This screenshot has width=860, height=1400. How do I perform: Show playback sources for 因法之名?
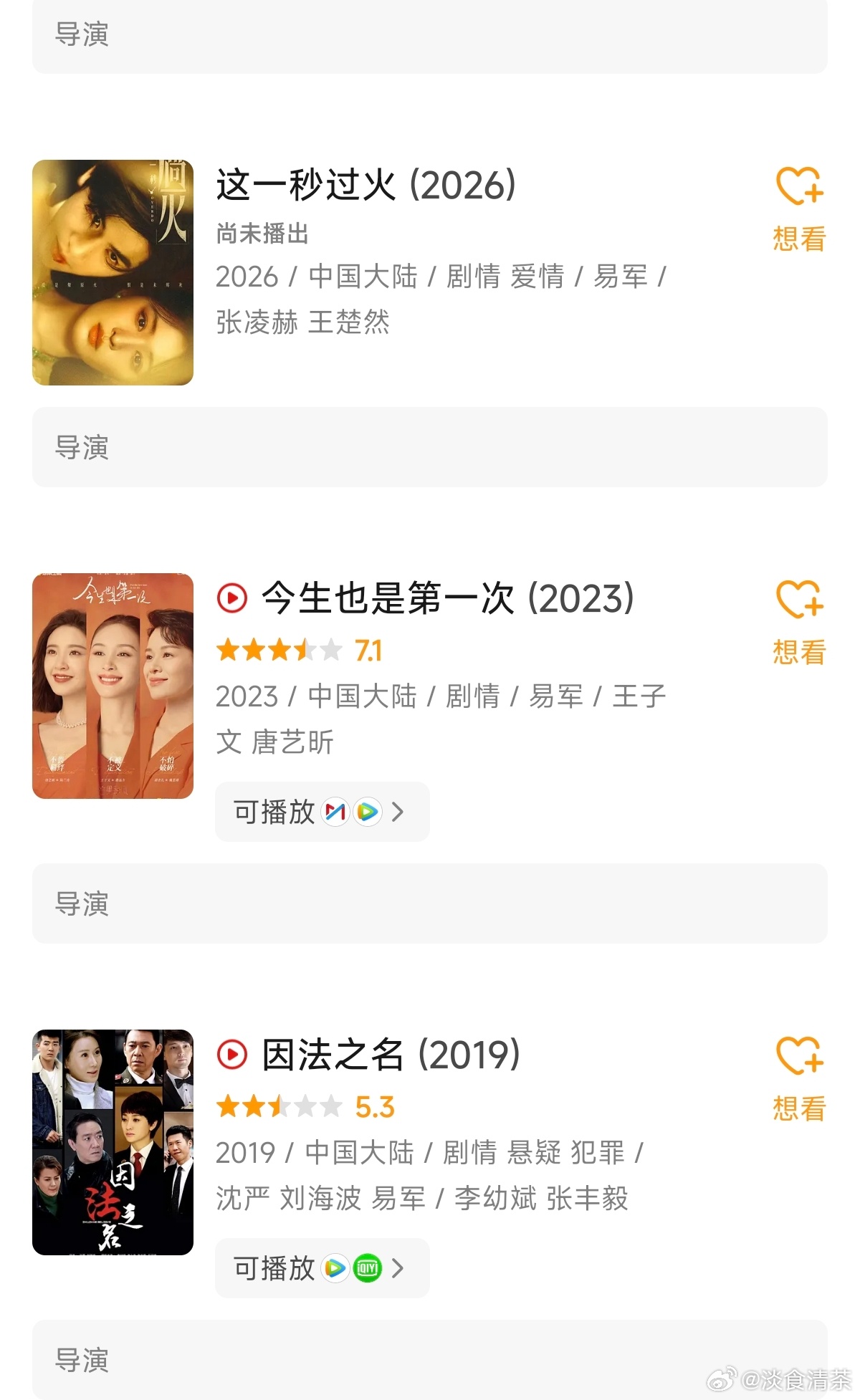[x=322, y=1268]
